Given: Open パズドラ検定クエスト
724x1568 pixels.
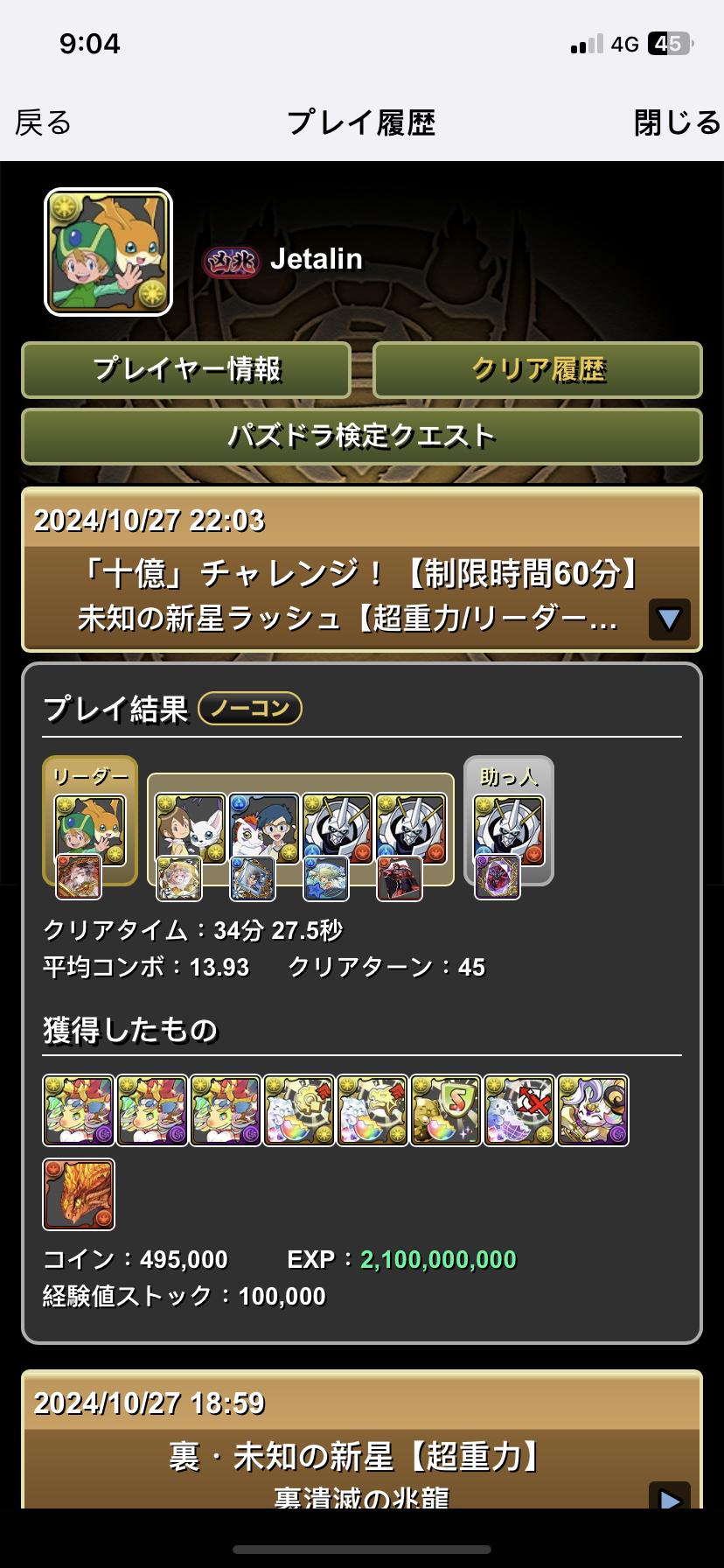Looking at the screenshot, I should point(361,436).
